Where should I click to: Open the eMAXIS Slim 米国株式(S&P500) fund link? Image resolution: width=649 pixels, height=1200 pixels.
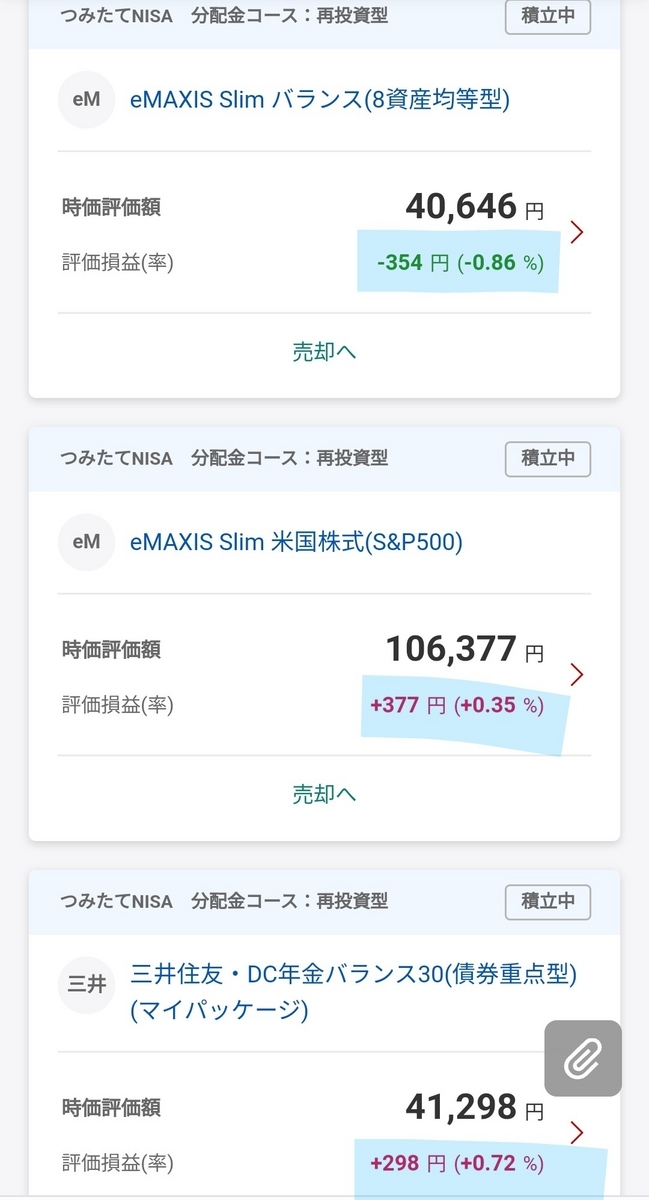pyautogui.click(x=296, y=542)
